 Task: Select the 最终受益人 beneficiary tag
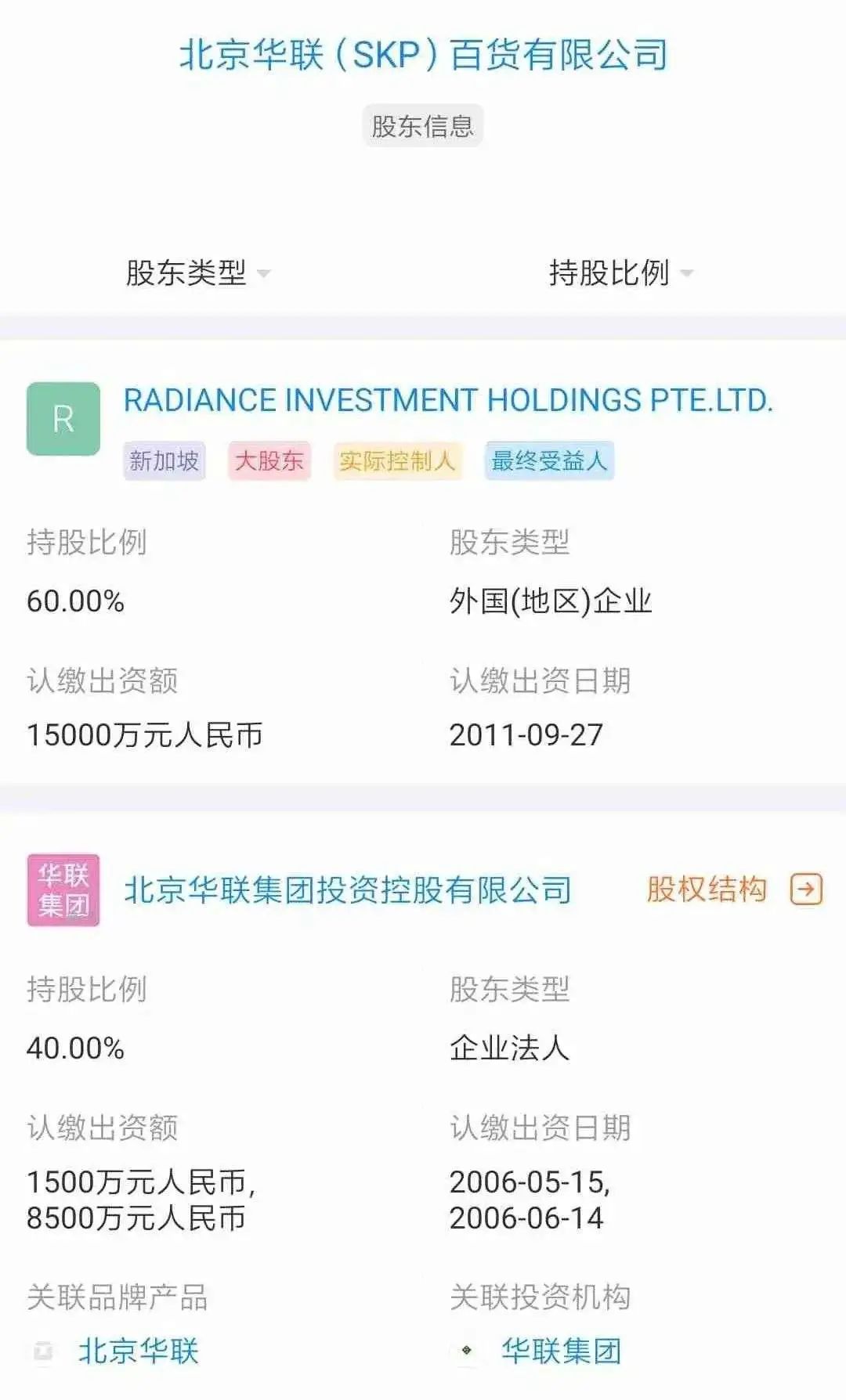pyautogui.click(x=549, y=461)
